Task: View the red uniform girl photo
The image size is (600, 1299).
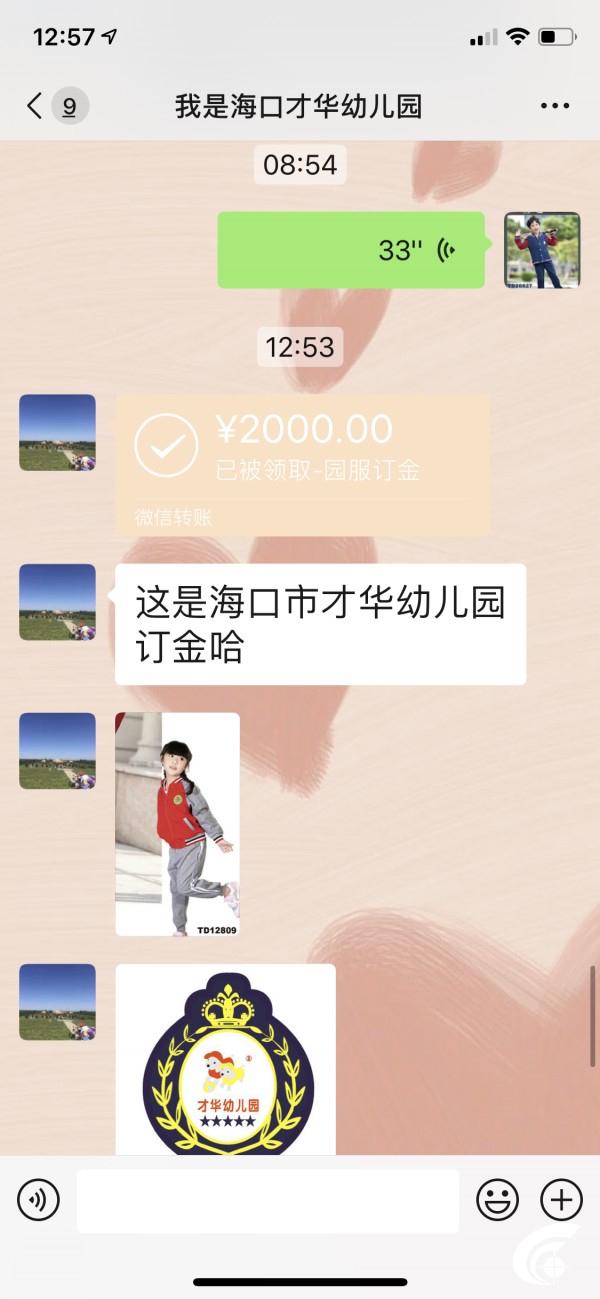Action: click(177, 824)
